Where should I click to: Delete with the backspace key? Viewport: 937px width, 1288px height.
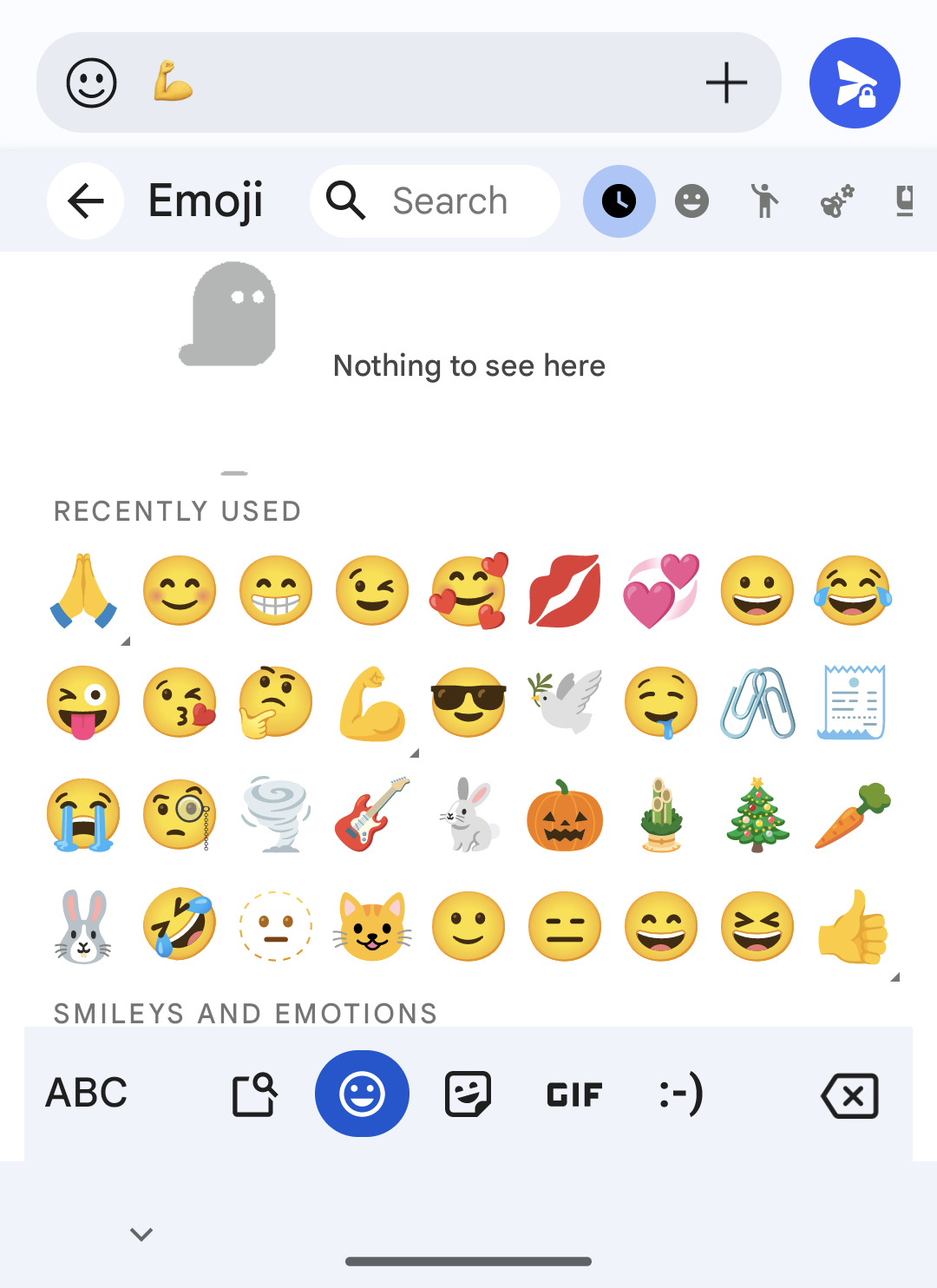pyautogui.click(x=849, y=1094)
